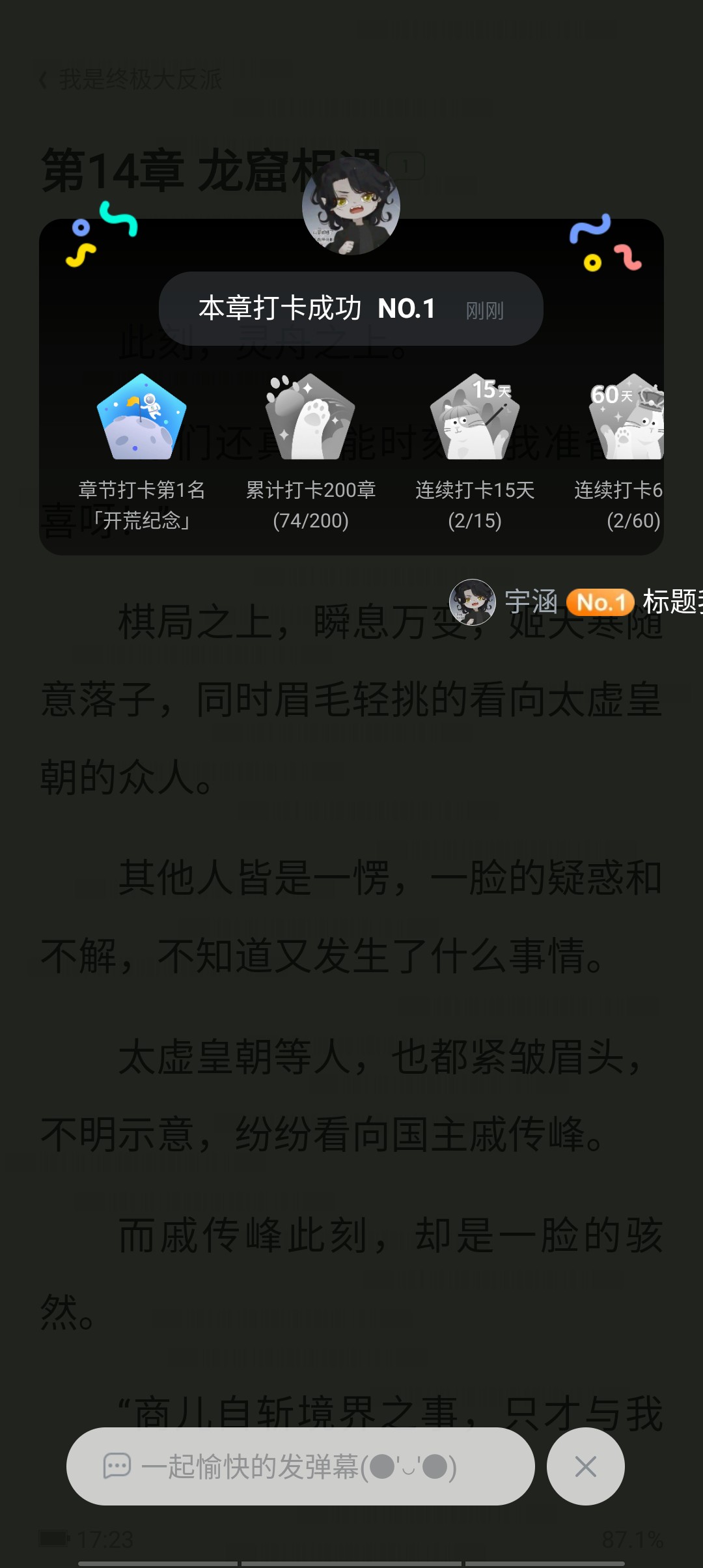Close the danmaku input bar
Viewport: 703px width, 1568px height.
pyautogui.click(x=585, y=1466)
